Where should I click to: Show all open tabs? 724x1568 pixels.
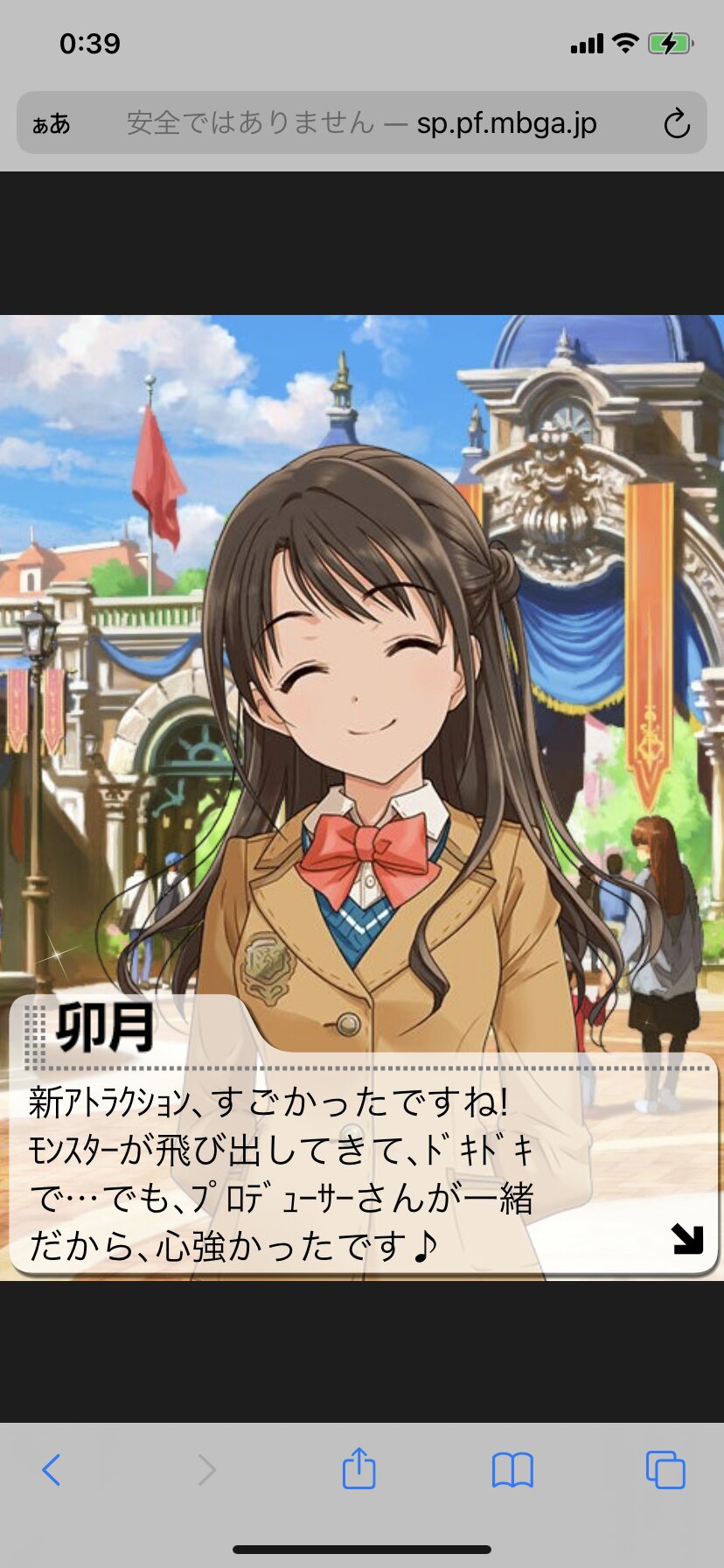(665, 1470)
